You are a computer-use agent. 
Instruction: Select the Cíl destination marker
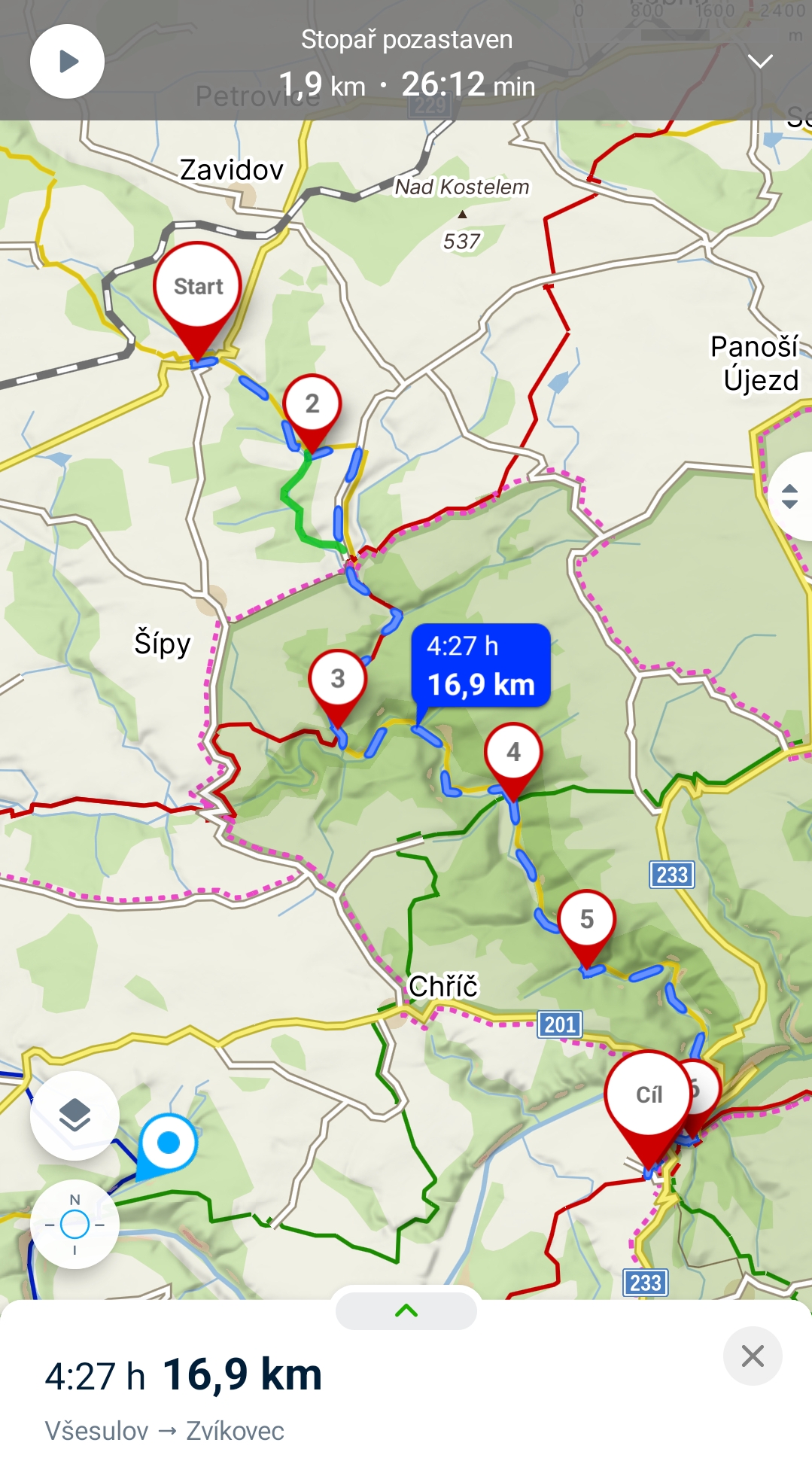point(648,1095)
